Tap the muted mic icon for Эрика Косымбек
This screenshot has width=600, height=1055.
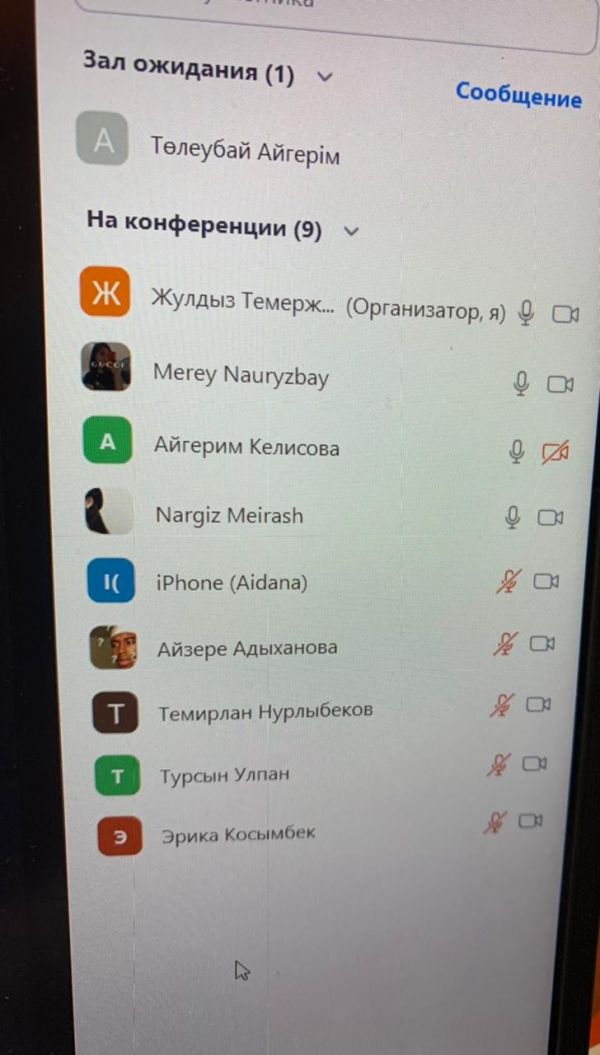click(x=494, y=822)
